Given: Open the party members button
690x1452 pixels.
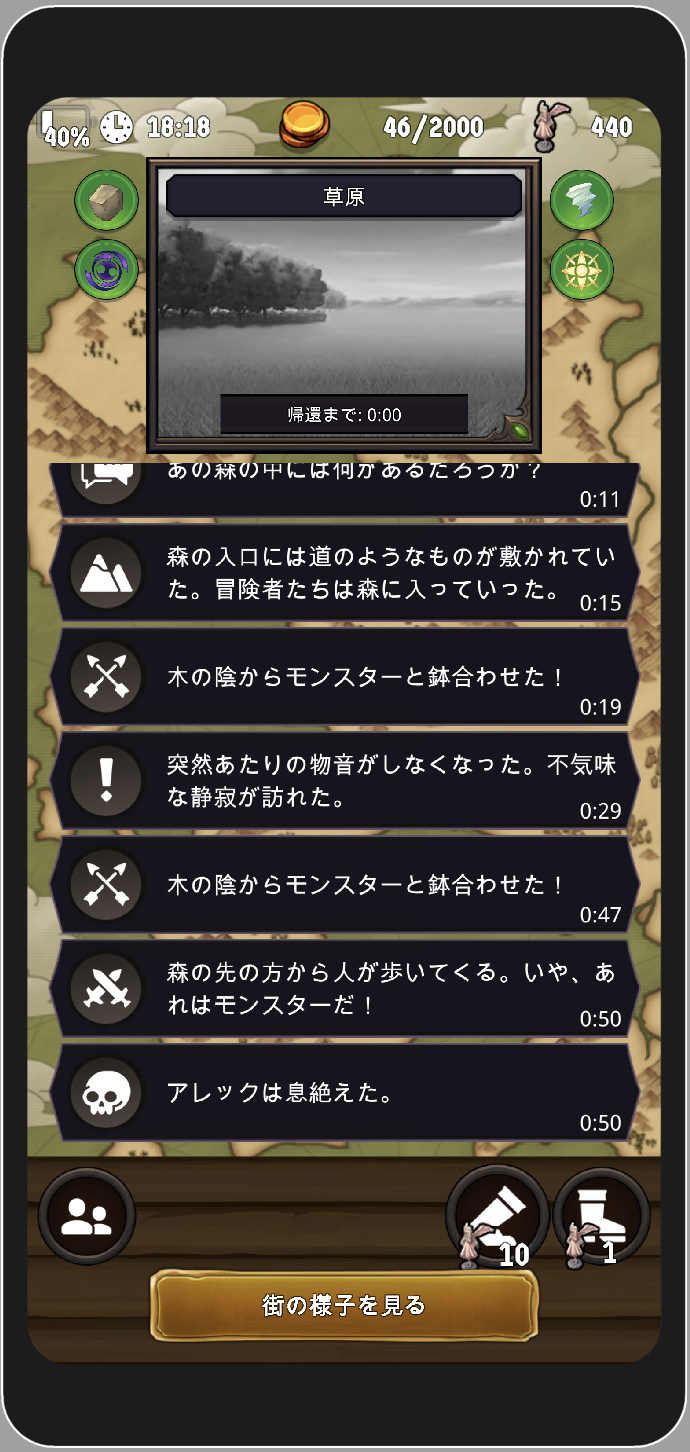Looking at the screenshot, I should tap(87, 1216).
